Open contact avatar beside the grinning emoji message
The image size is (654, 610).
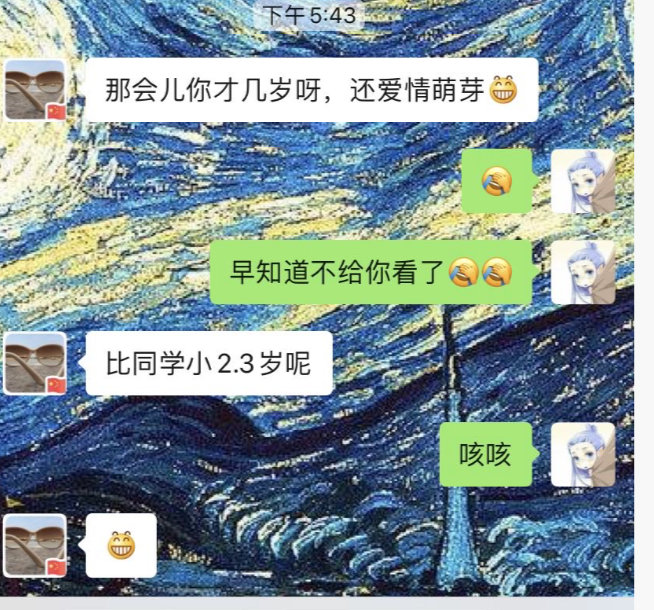click(x=35, y=545)
